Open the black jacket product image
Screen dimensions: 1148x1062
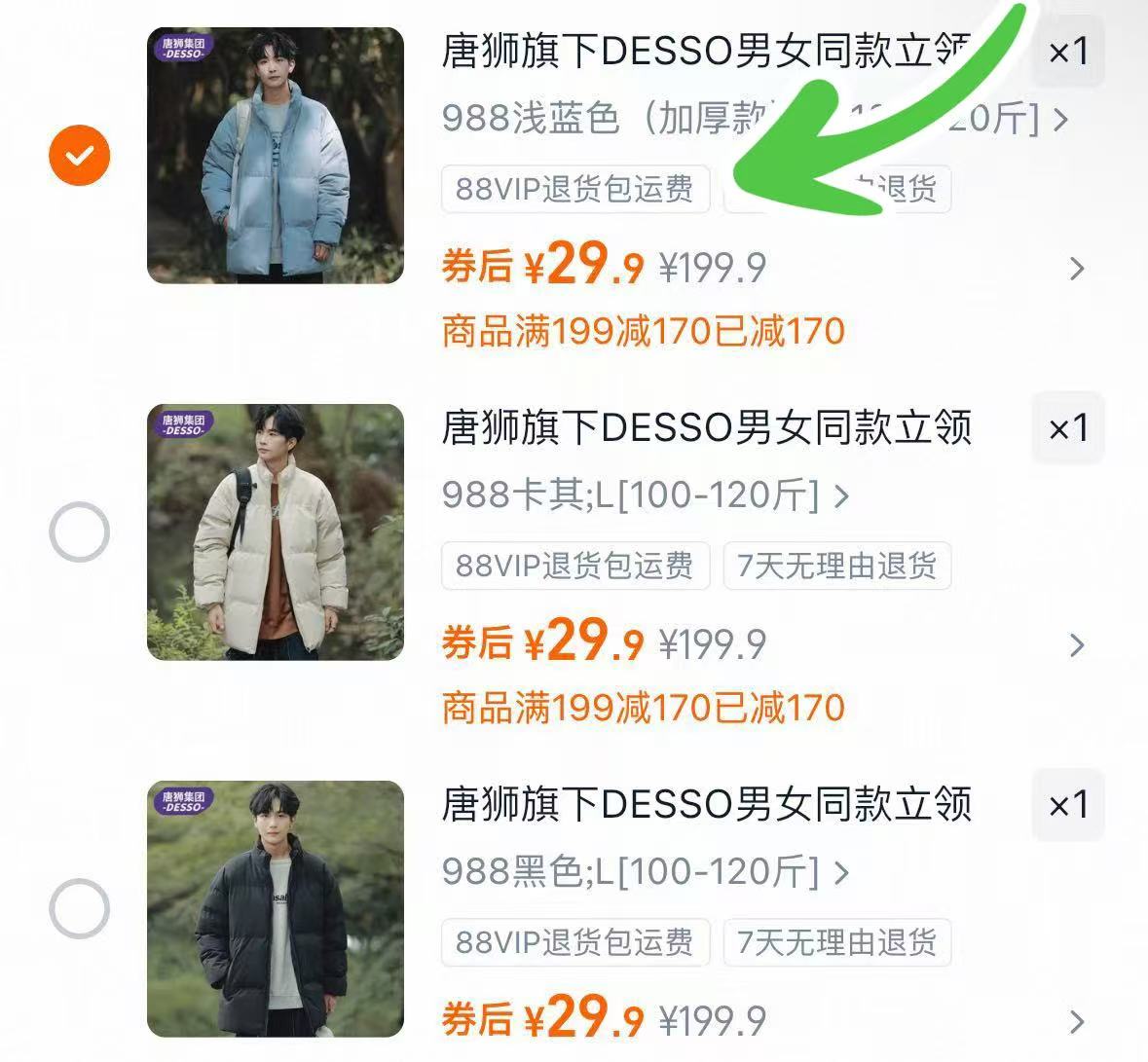(276, 909)
